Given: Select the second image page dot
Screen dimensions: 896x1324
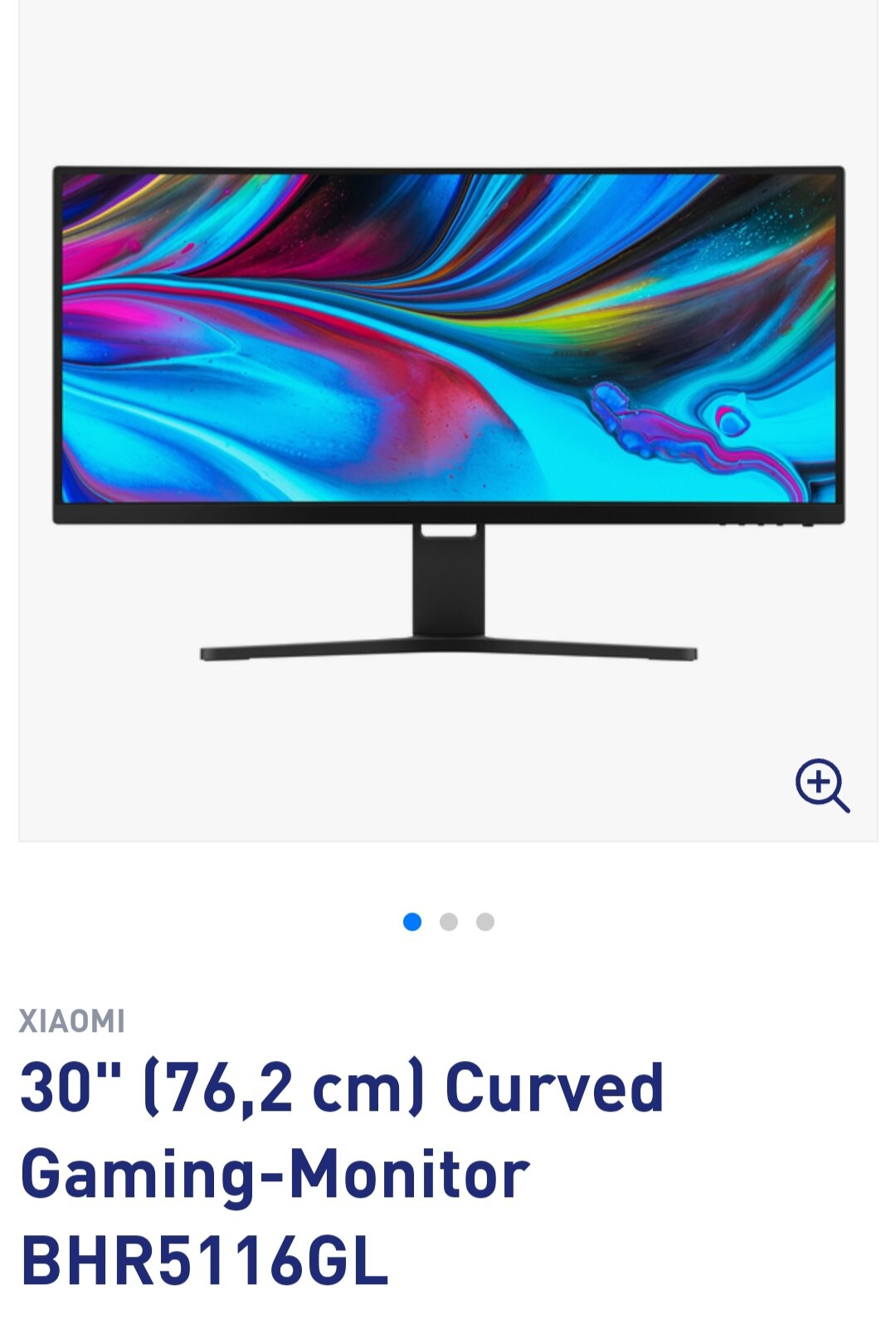Looking at the screenshot, I should [x=449, y=922].
